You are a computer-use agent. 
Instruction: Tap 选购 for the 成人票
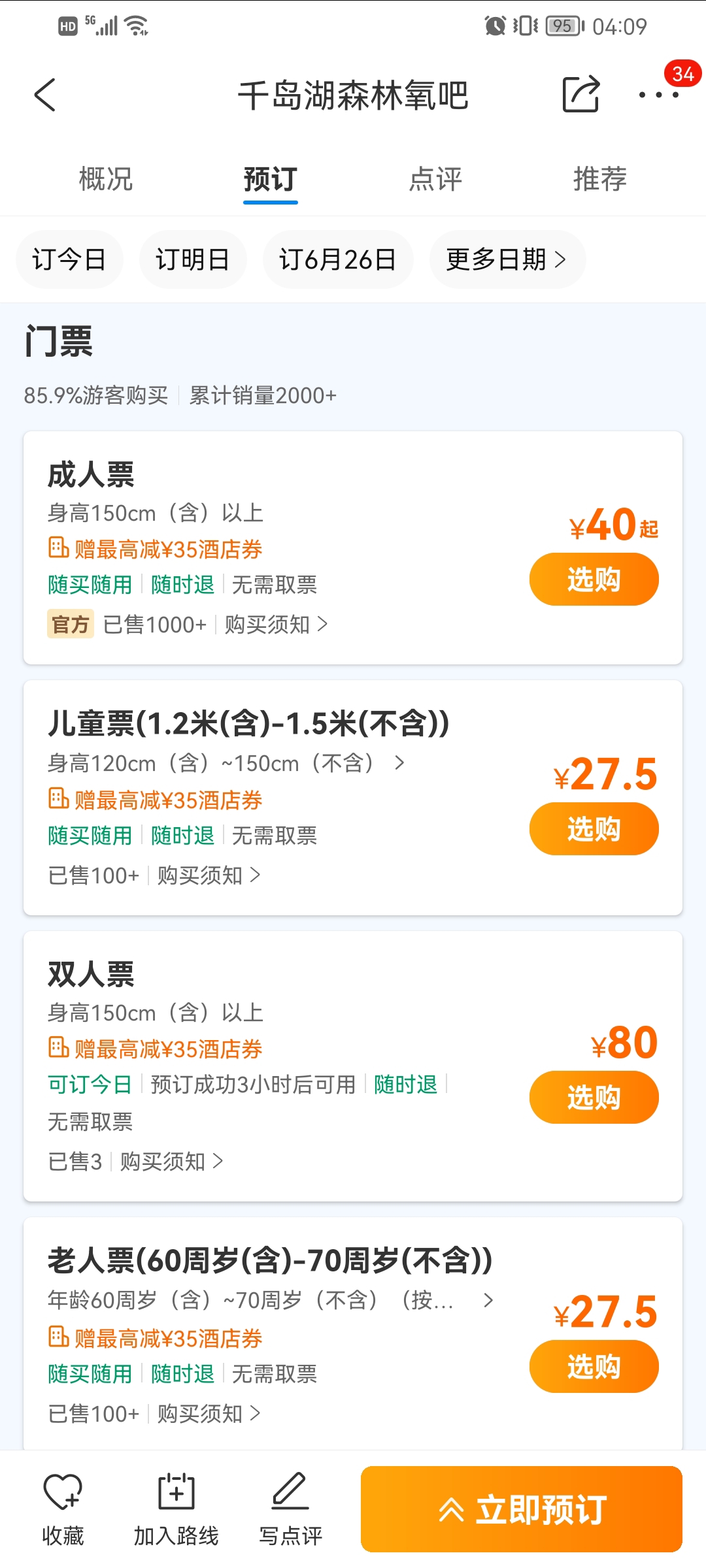click(594, 580)
